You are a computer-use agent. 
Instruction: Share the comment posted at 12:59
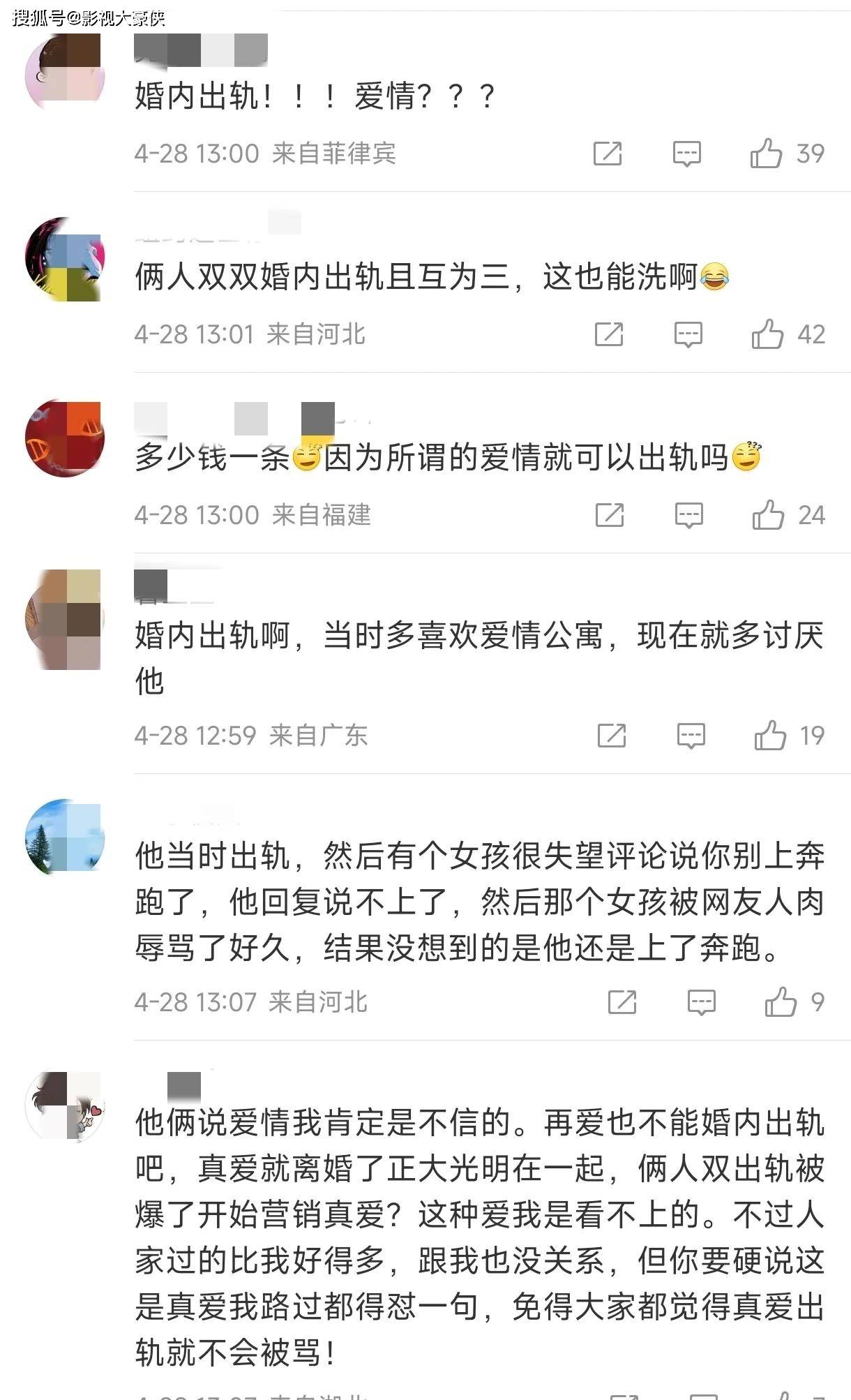pos(611,736)
